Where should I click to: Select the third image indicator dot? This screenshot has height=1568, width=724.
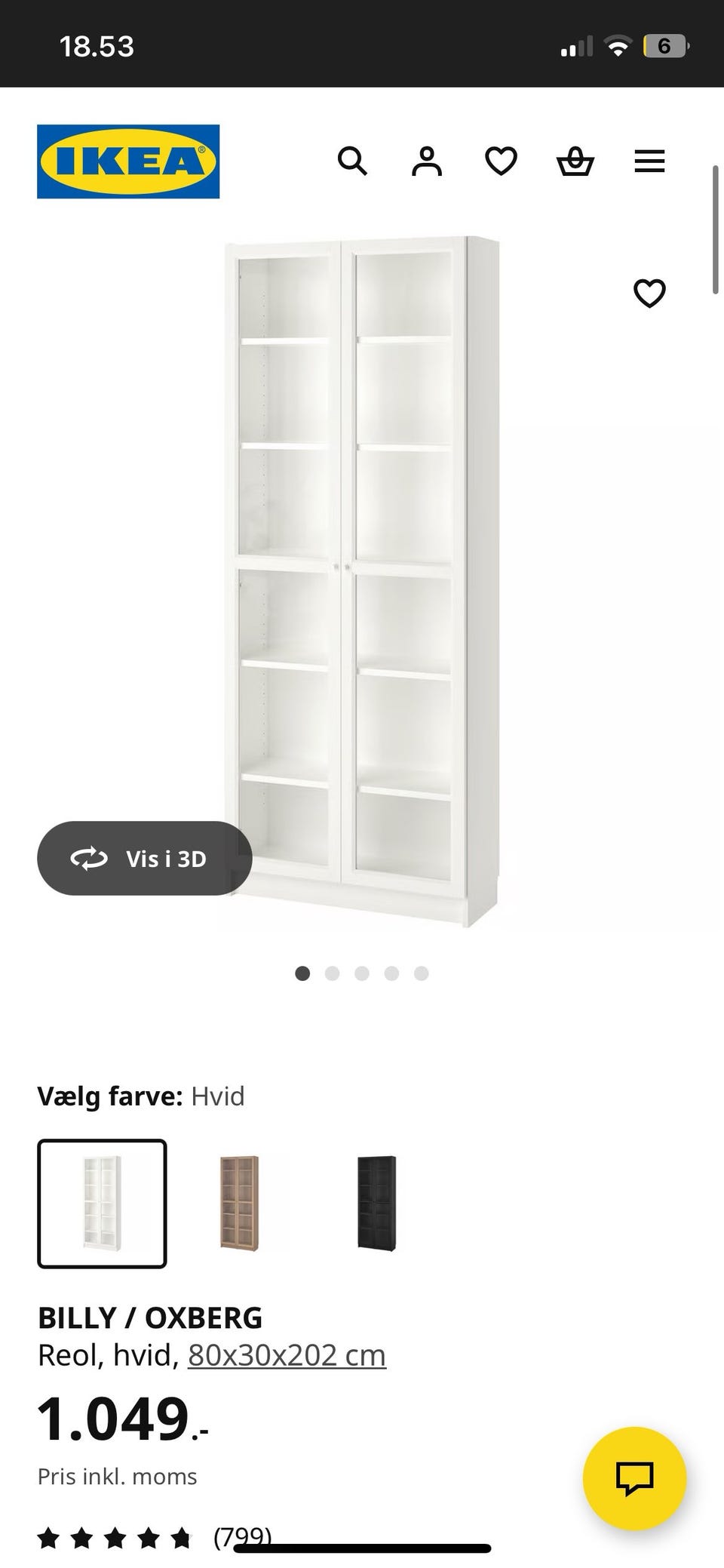pos(361,973)
